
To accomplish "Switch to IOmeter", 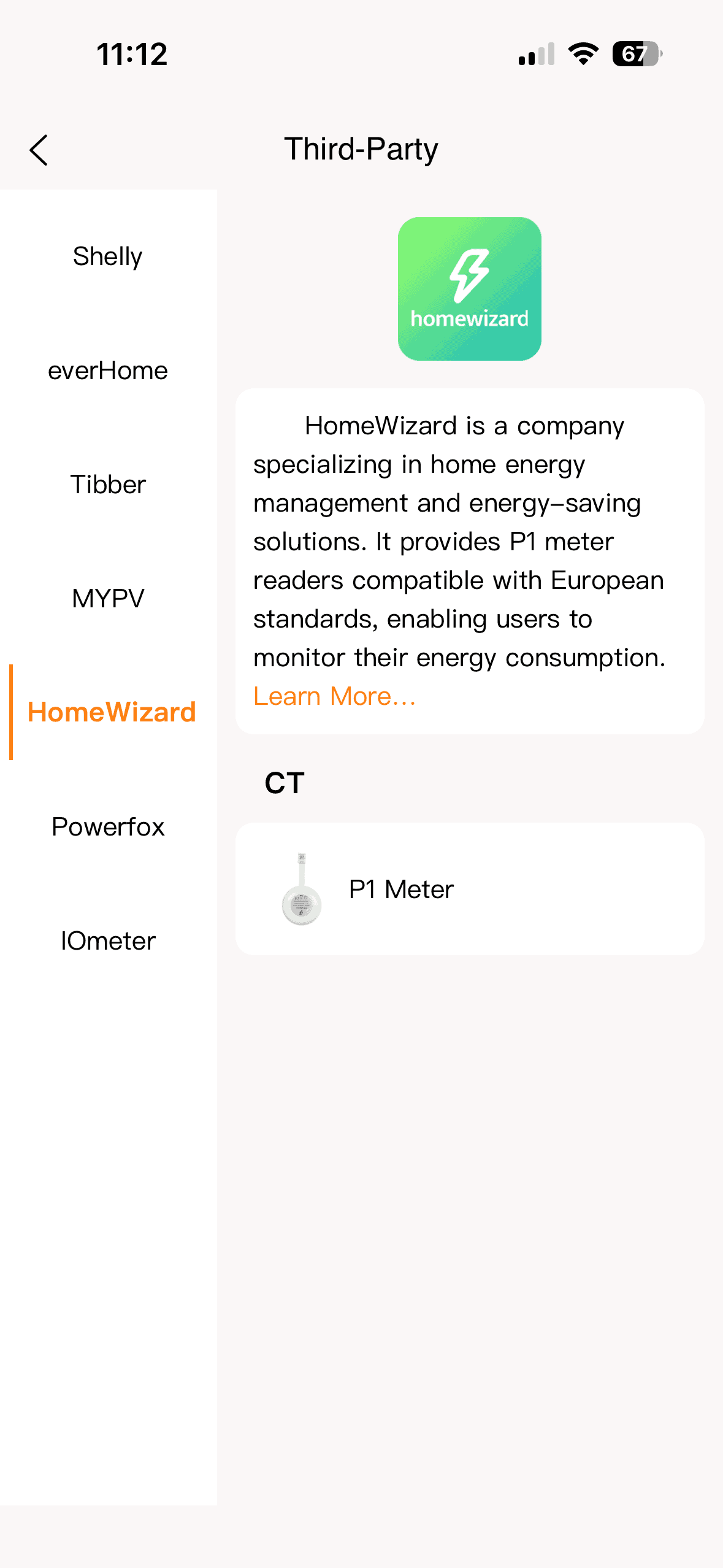I will tap(108, 941).
